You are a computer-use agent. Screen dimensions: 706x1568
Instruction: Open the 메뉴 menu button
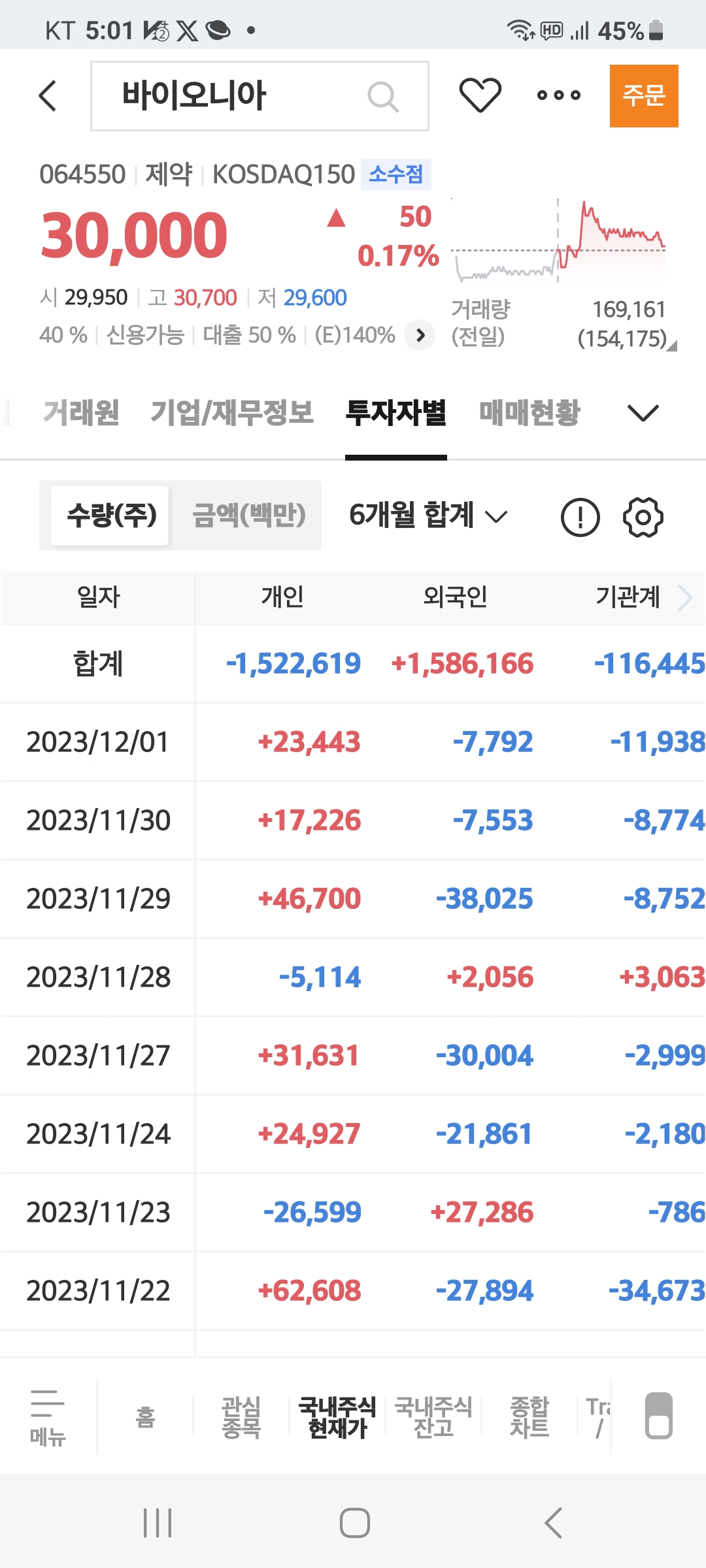[47, 1416]
